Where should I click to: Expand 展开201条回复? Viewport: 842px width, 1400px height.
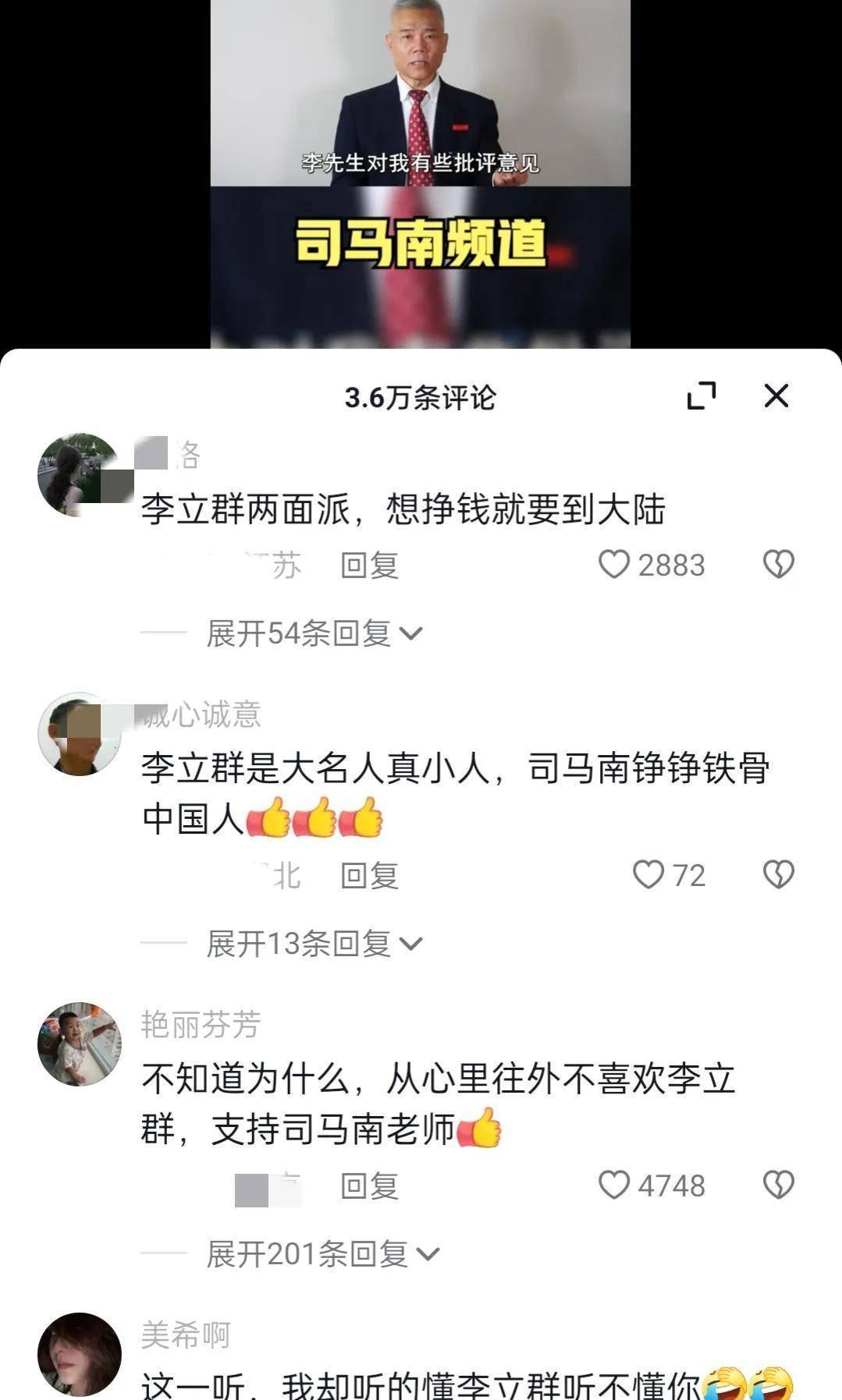[x=322, y=1254]
